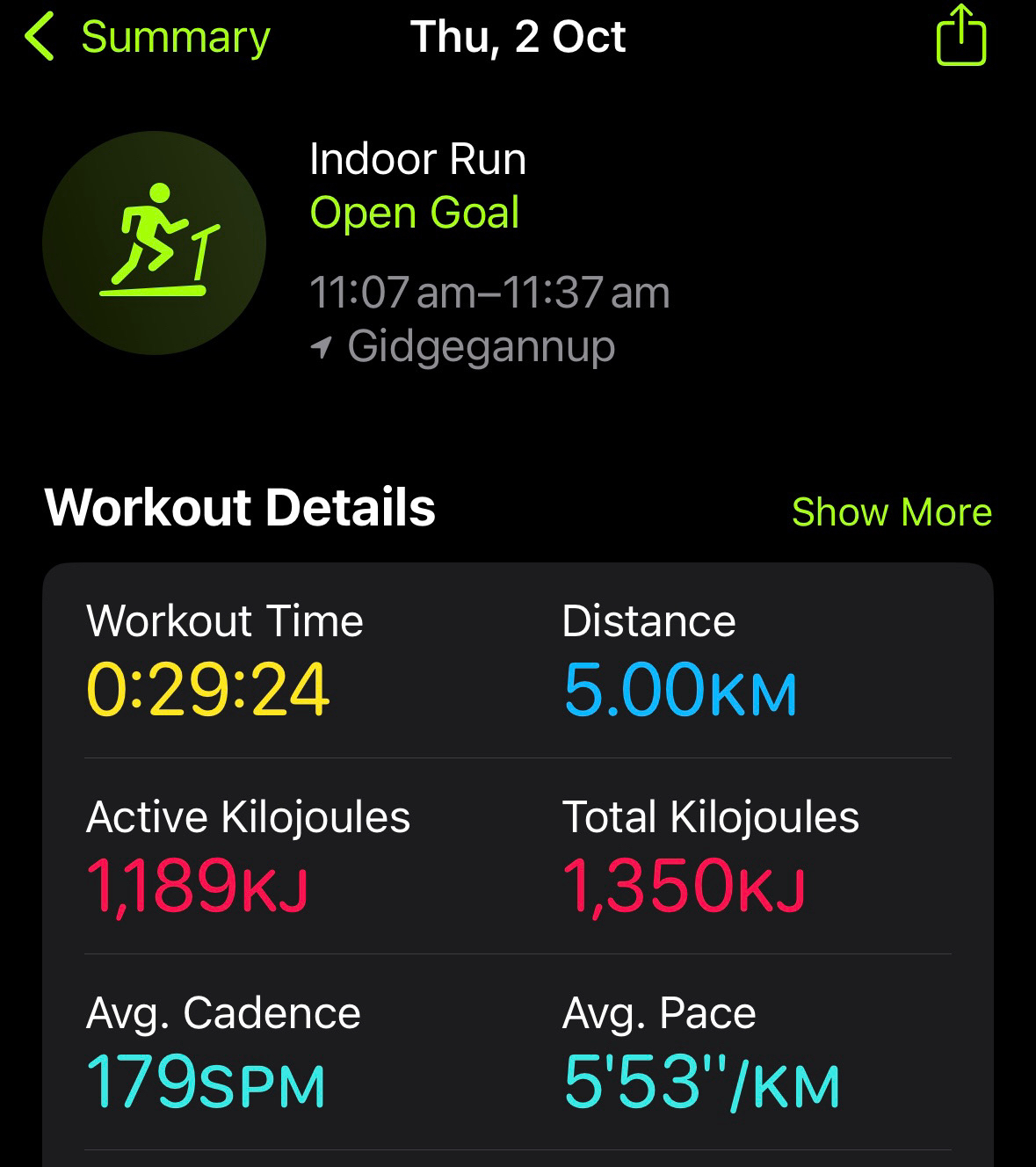
Task: Go back to Summary
Action: click(x=148, y=38)
